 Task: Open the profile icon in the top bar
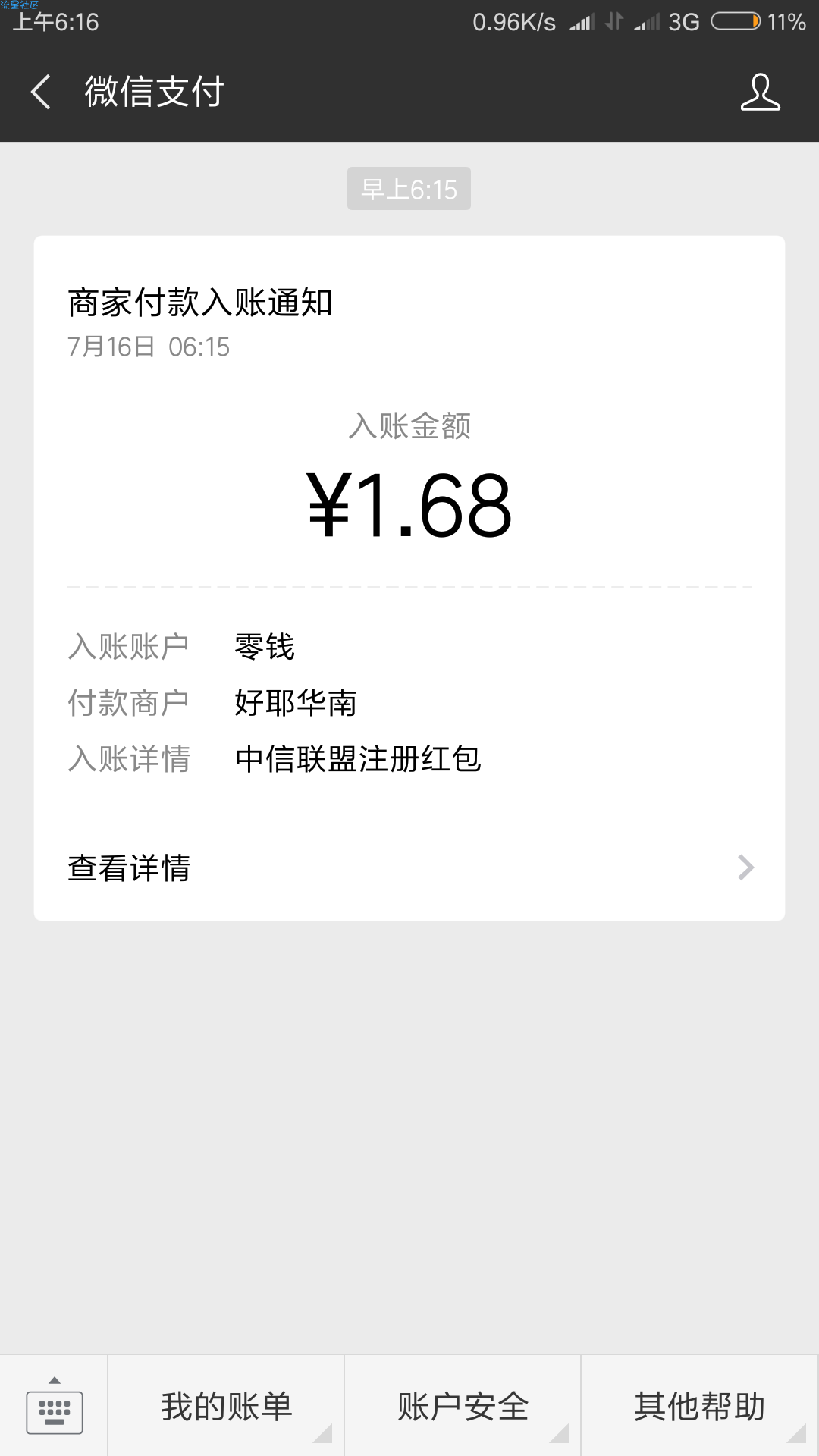760,92
